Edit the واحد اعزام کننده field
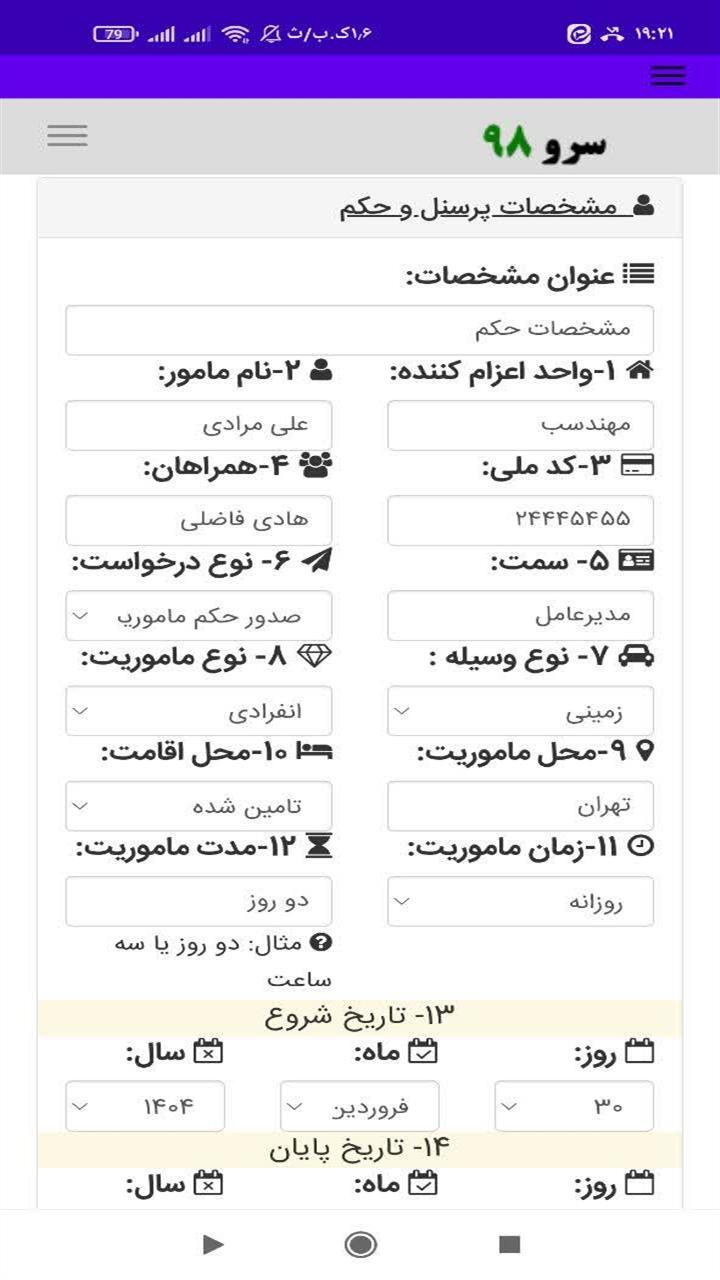Image resolution: width=720 pixels, height=1280 pixels. click(520, 425)
